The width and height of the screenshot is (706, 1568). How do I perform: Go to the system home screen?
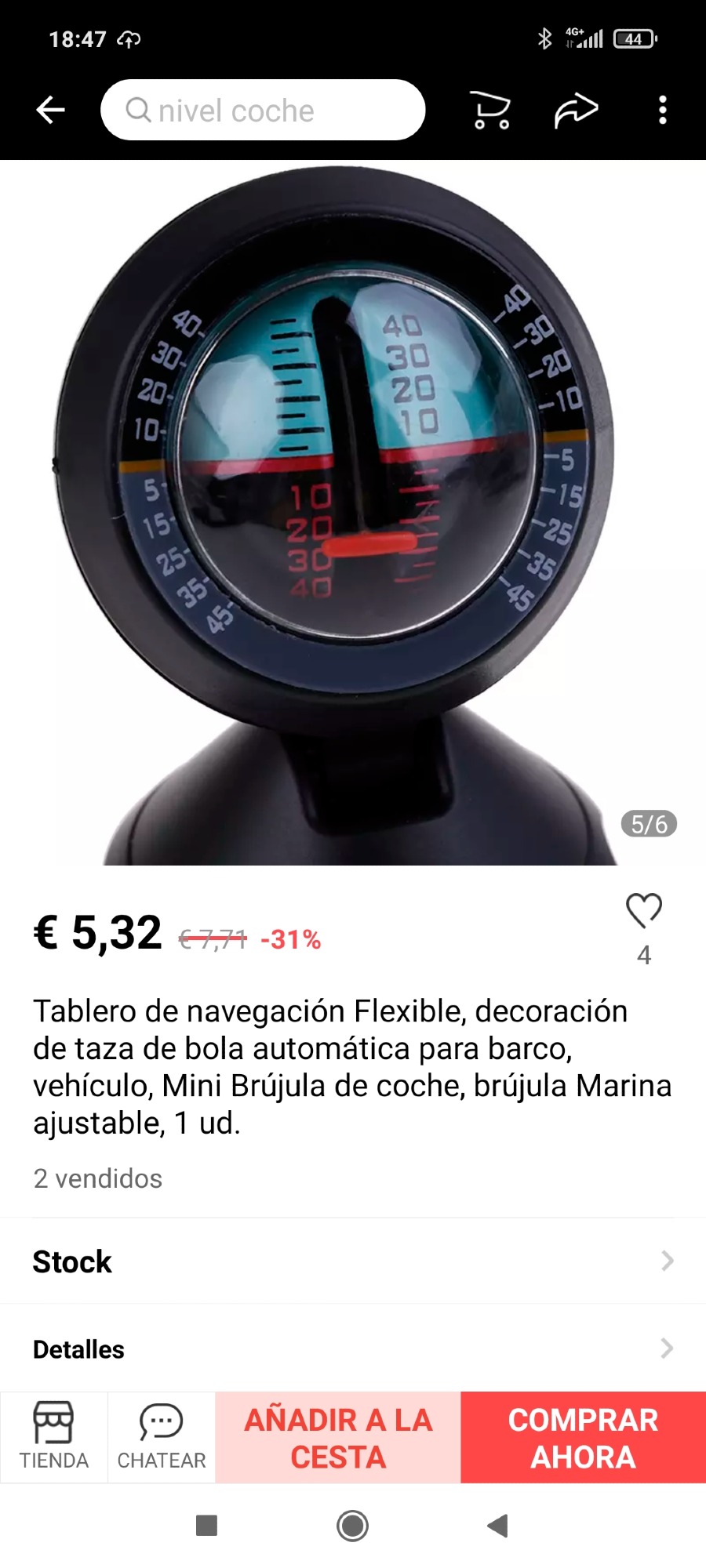(x=352, y=1526)
